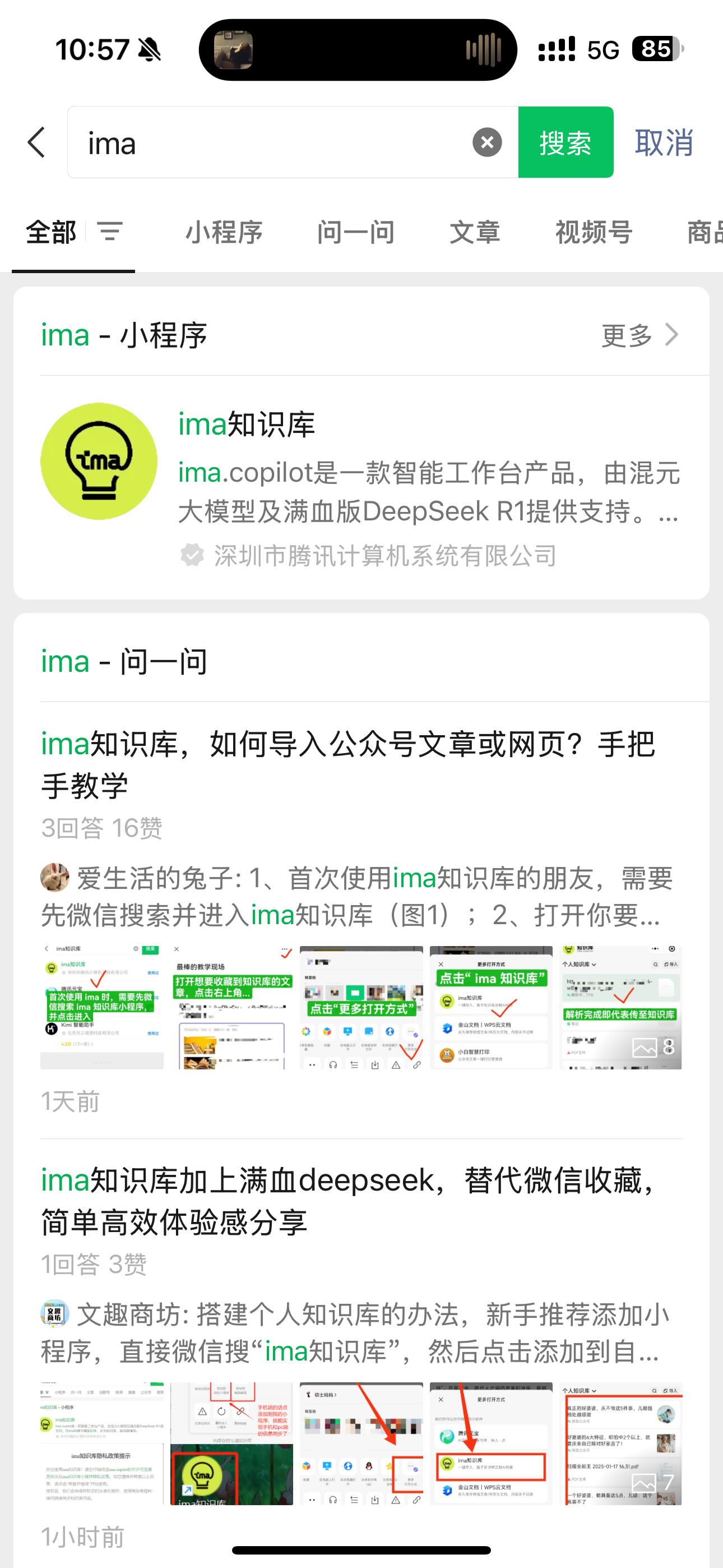Open question about 满血deepseek替代微信收藏
Screen dimensions: 723x1568
coord(347,1200)
